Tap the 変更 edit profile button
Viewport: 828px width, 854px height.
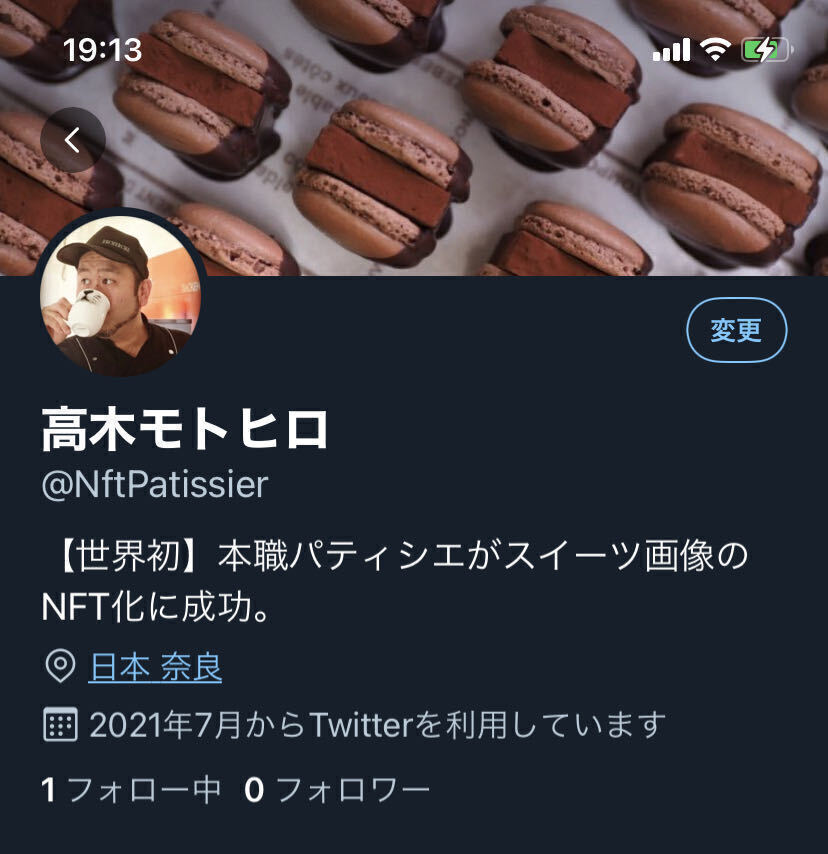[737, 330]
